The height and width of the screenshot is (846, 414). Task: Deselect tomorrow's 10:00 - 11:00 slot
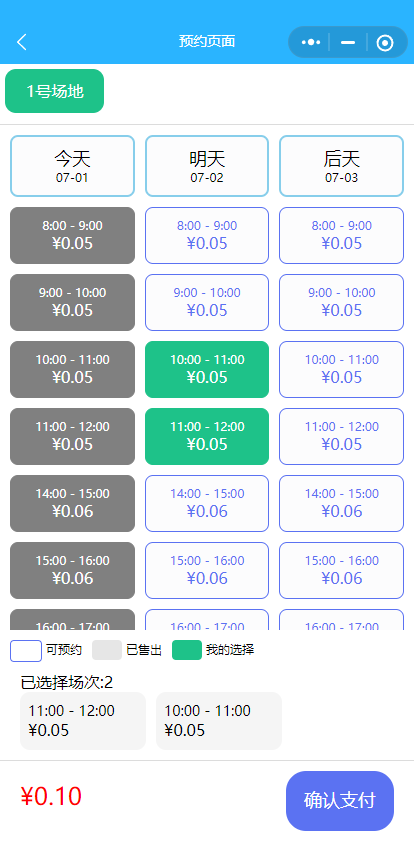[x=207, y=369]
